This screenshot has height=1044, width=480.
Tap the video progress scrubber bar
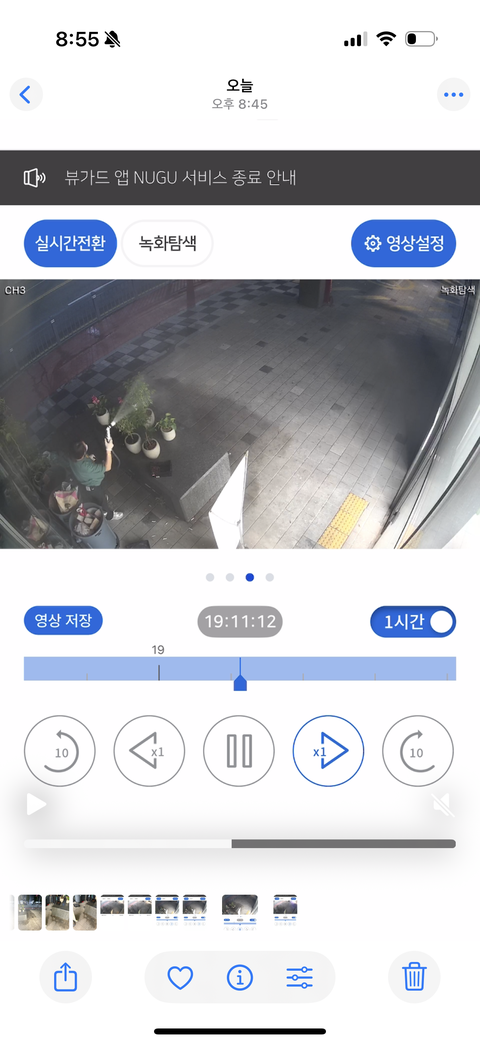(240, 844)
